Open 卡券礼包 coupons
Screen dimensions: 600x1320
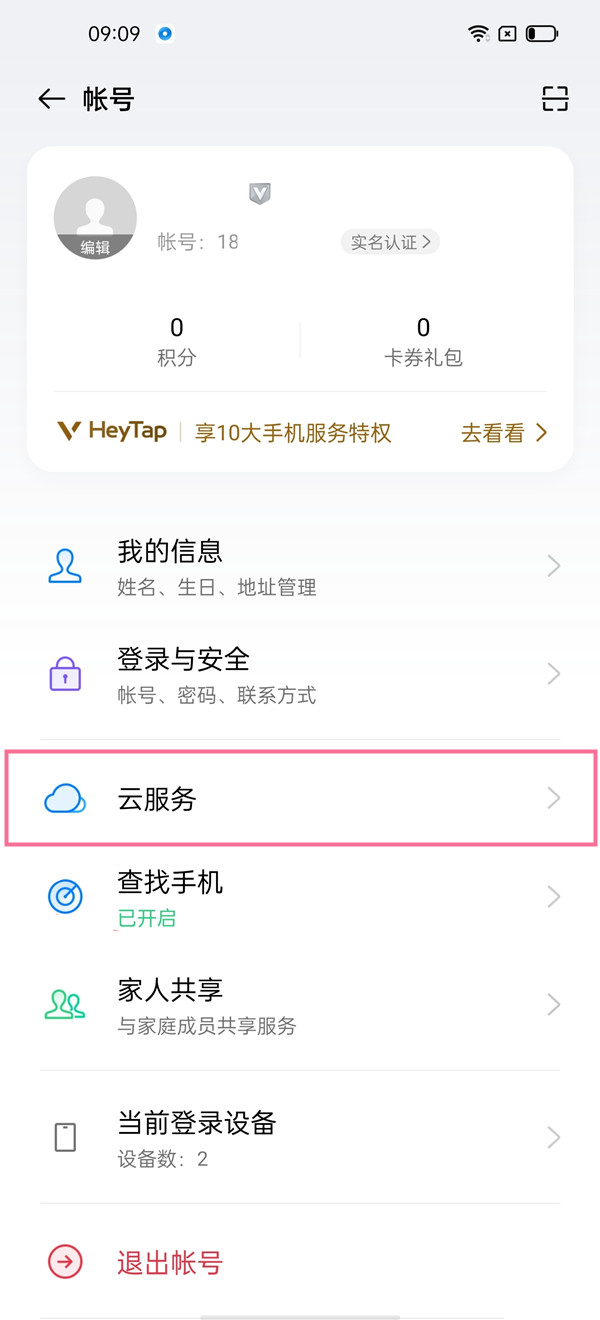tap(423, 341)
